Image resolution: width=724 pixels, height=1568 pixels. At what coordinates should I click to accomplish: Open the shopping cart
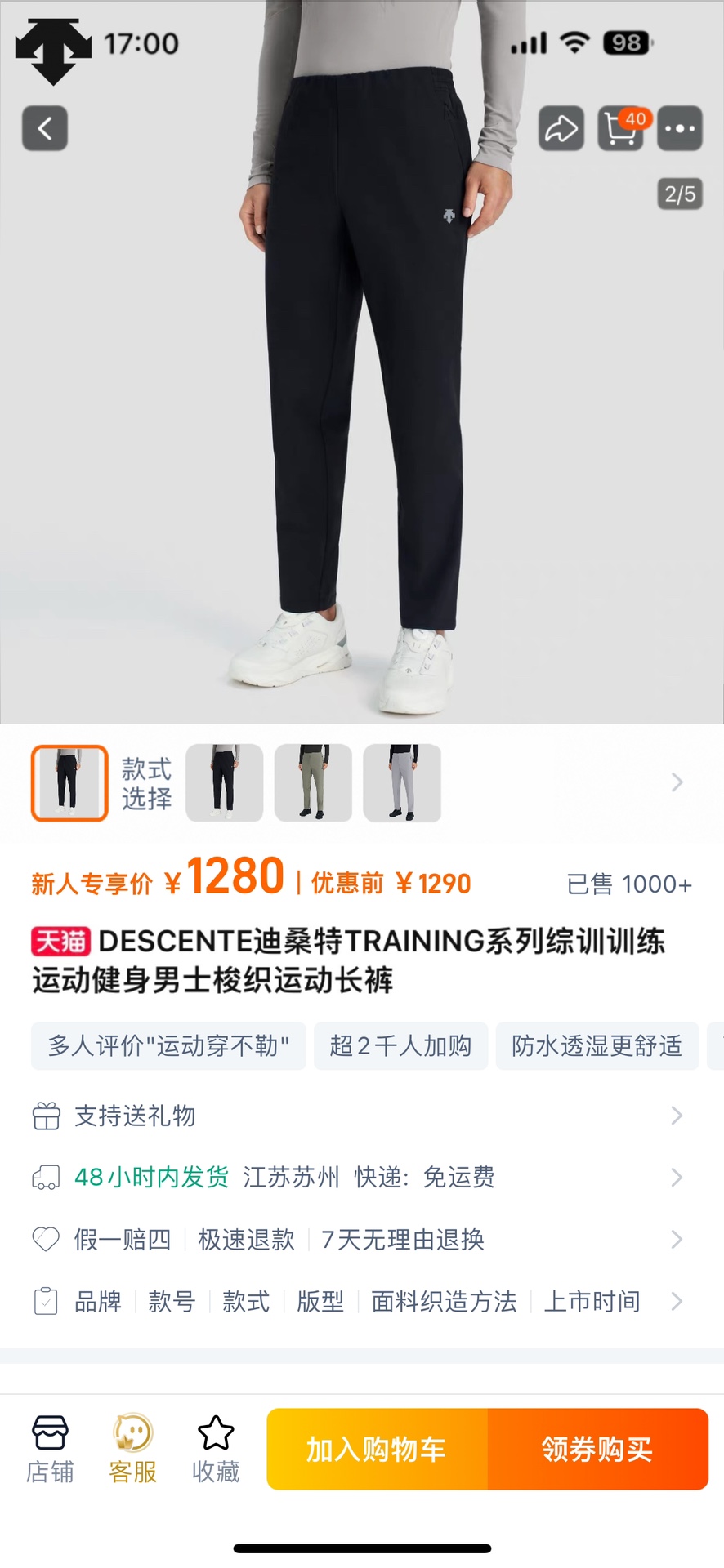pos(621,128)
